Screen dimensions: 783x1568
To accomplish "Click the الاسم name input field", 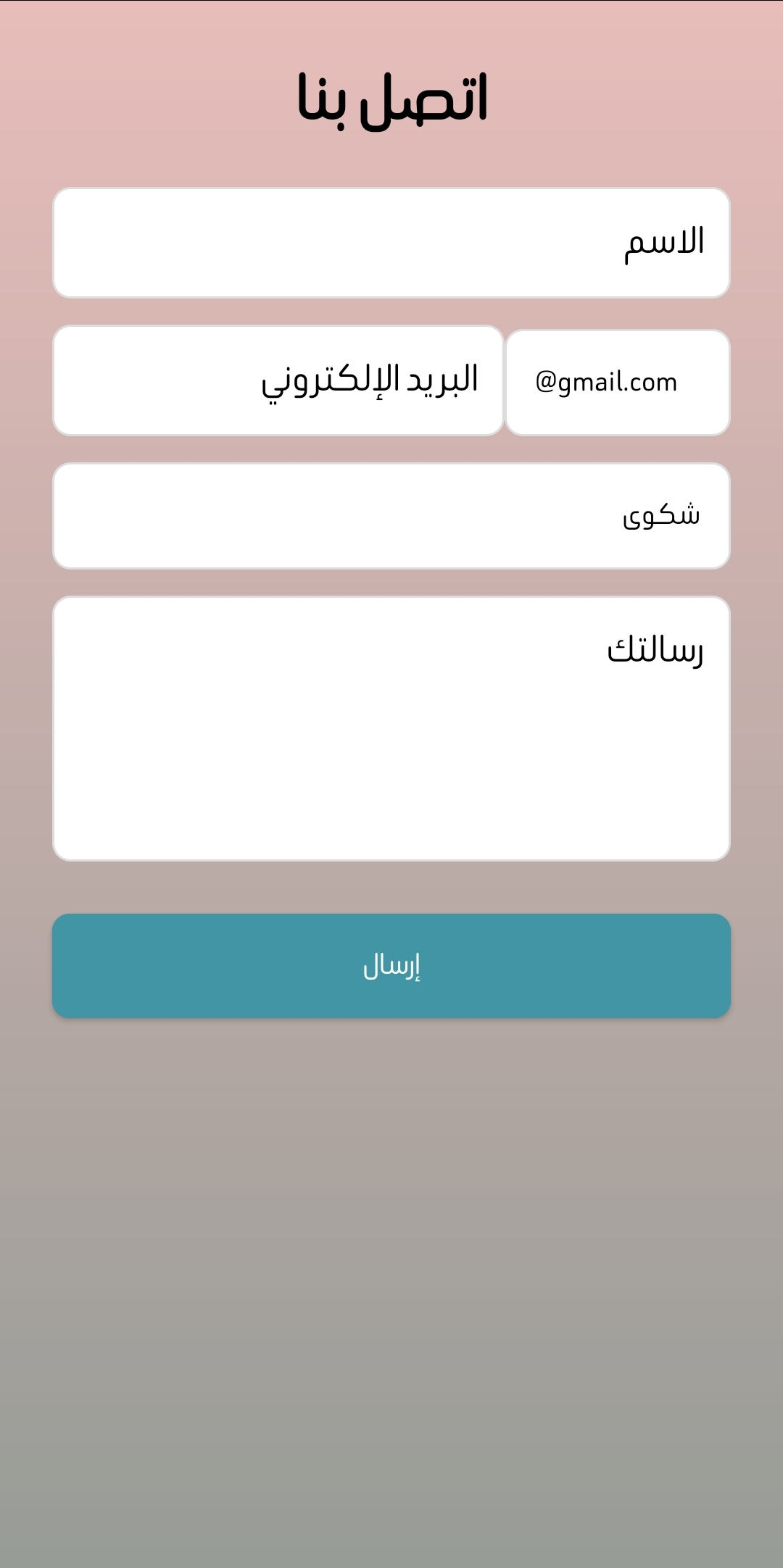I will point(391,243).
